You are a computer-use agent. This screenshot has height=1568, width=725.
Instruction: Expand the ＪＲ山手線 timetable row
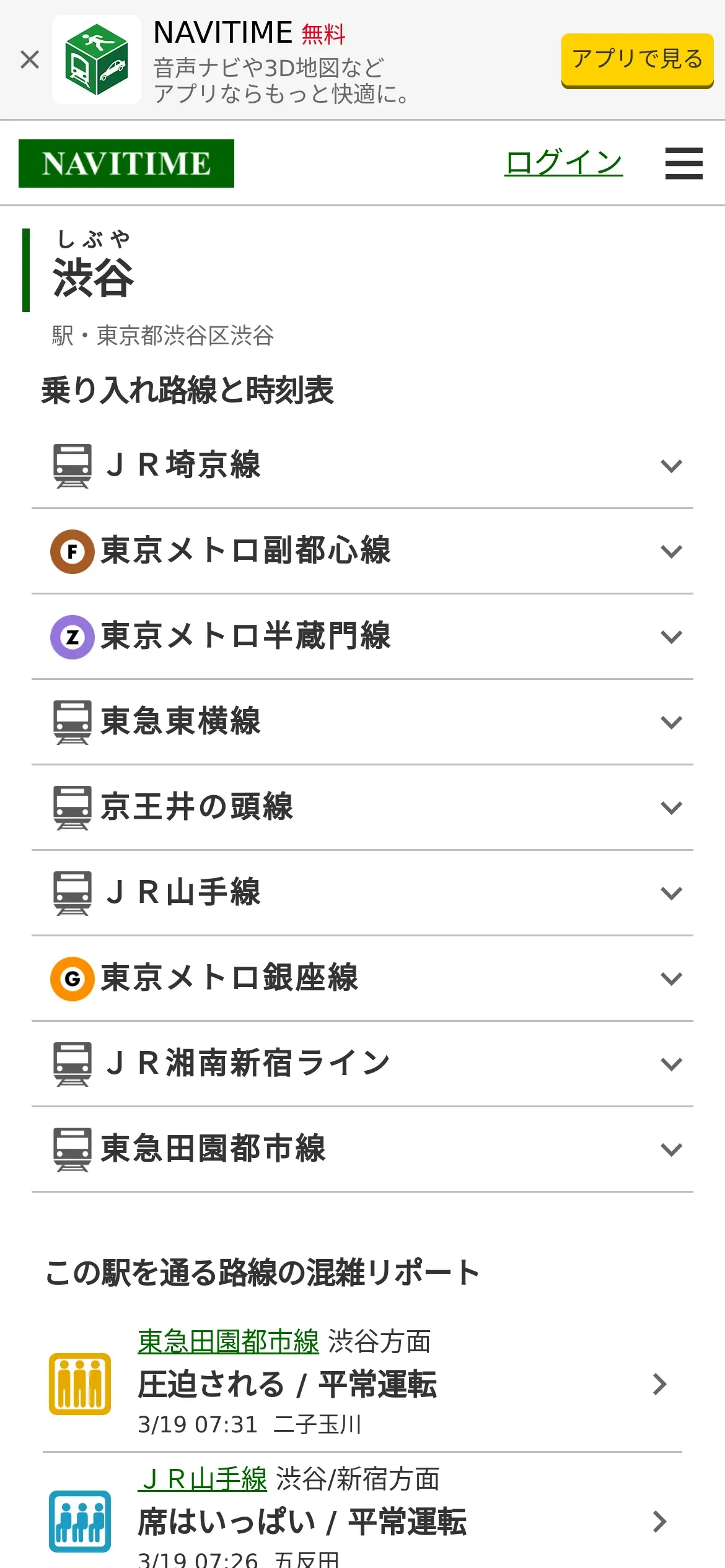(362, 893)
